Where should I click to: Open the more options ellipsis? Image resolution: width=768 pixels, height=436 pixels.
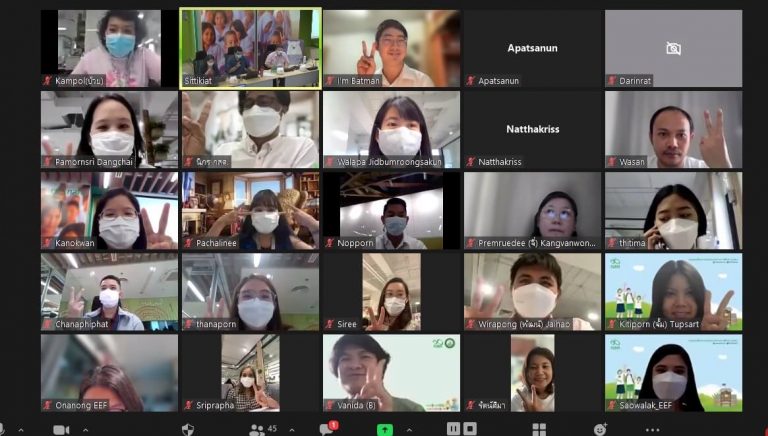(652, 429)
